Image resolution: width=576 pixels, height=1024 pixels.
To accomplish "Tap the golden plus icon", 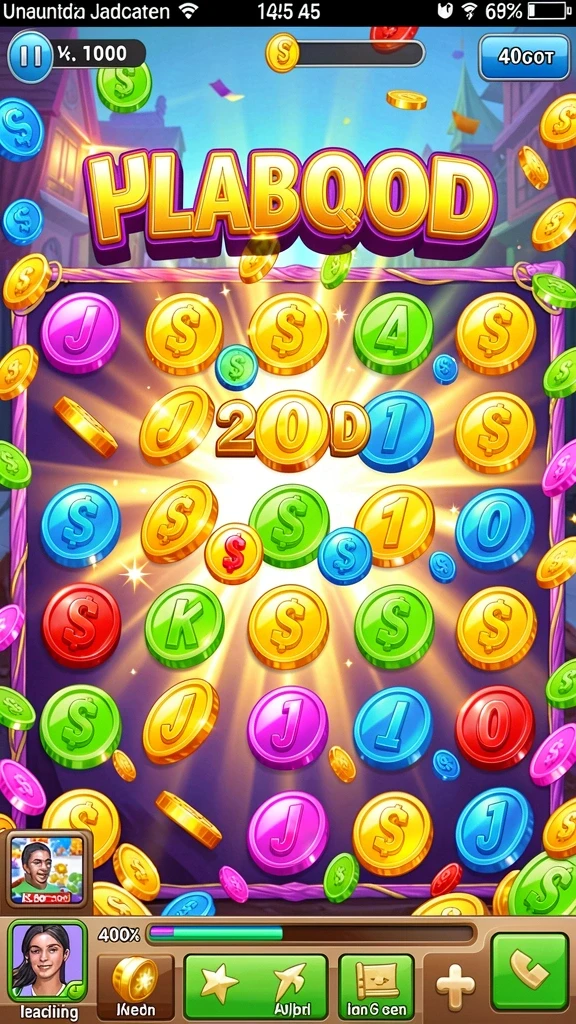I will click(455, 984).
